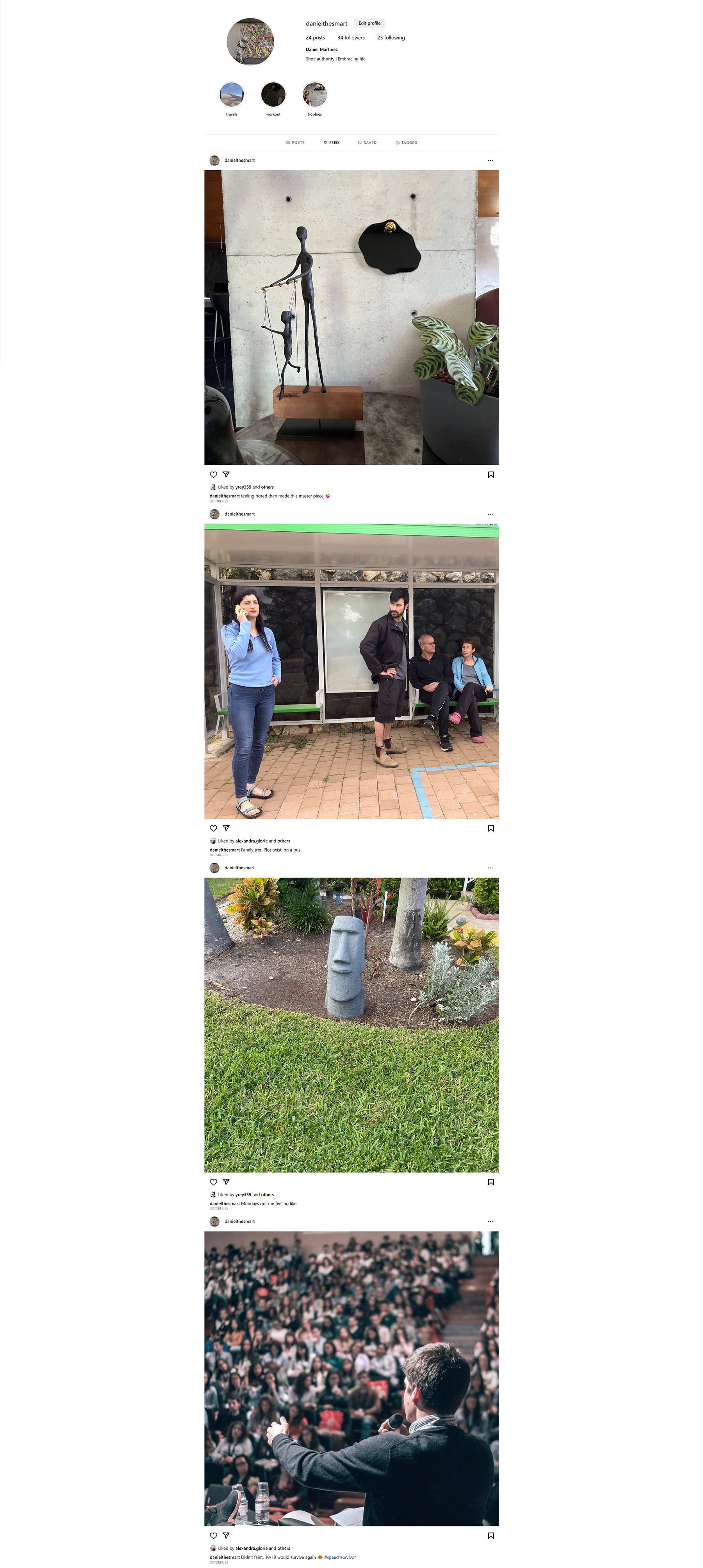Like the 'feeling bored' sculpture post
Viewport: 703px width, 1568px height.
(214, 475)
